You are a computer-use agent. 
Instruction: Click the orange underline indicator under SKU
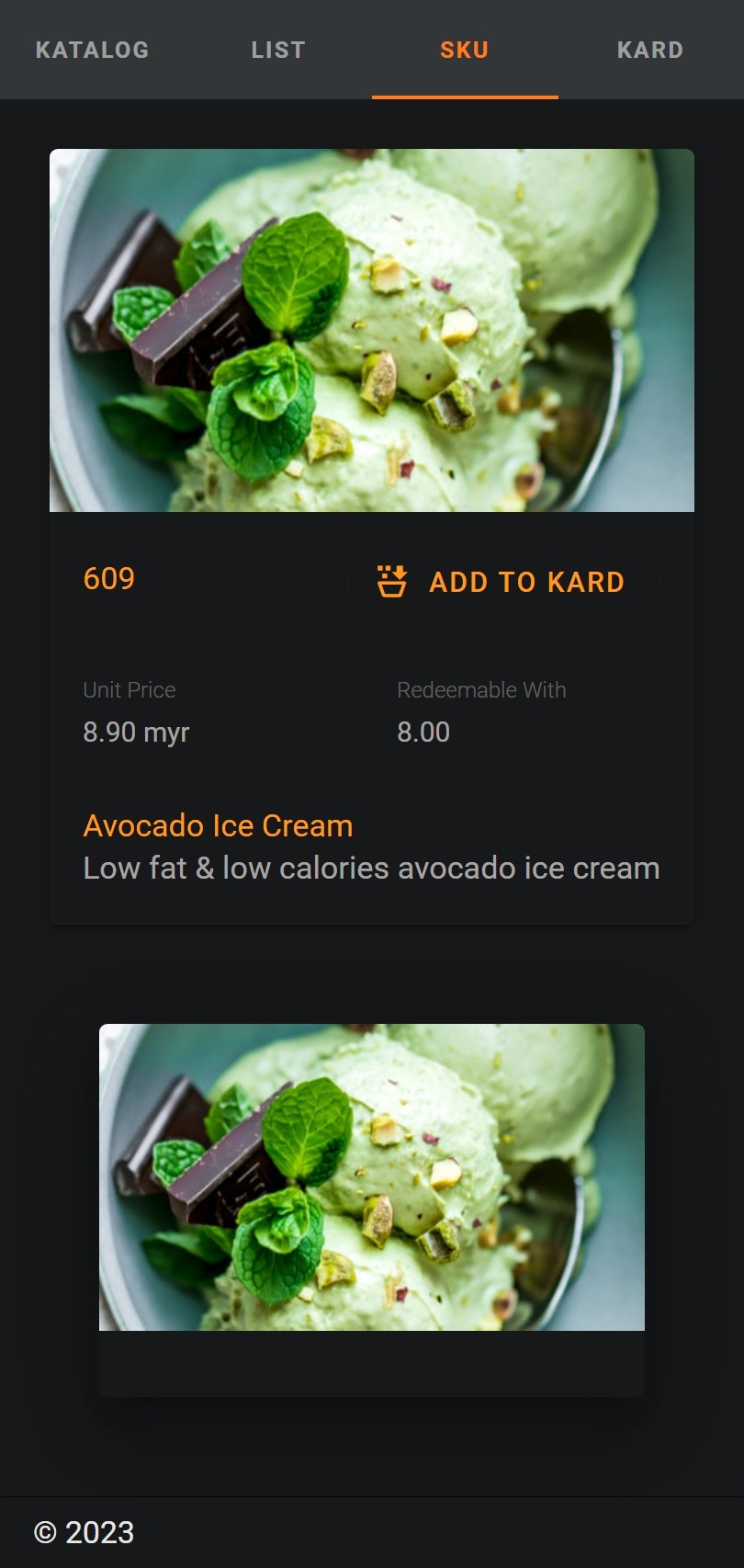click(464, 94)
